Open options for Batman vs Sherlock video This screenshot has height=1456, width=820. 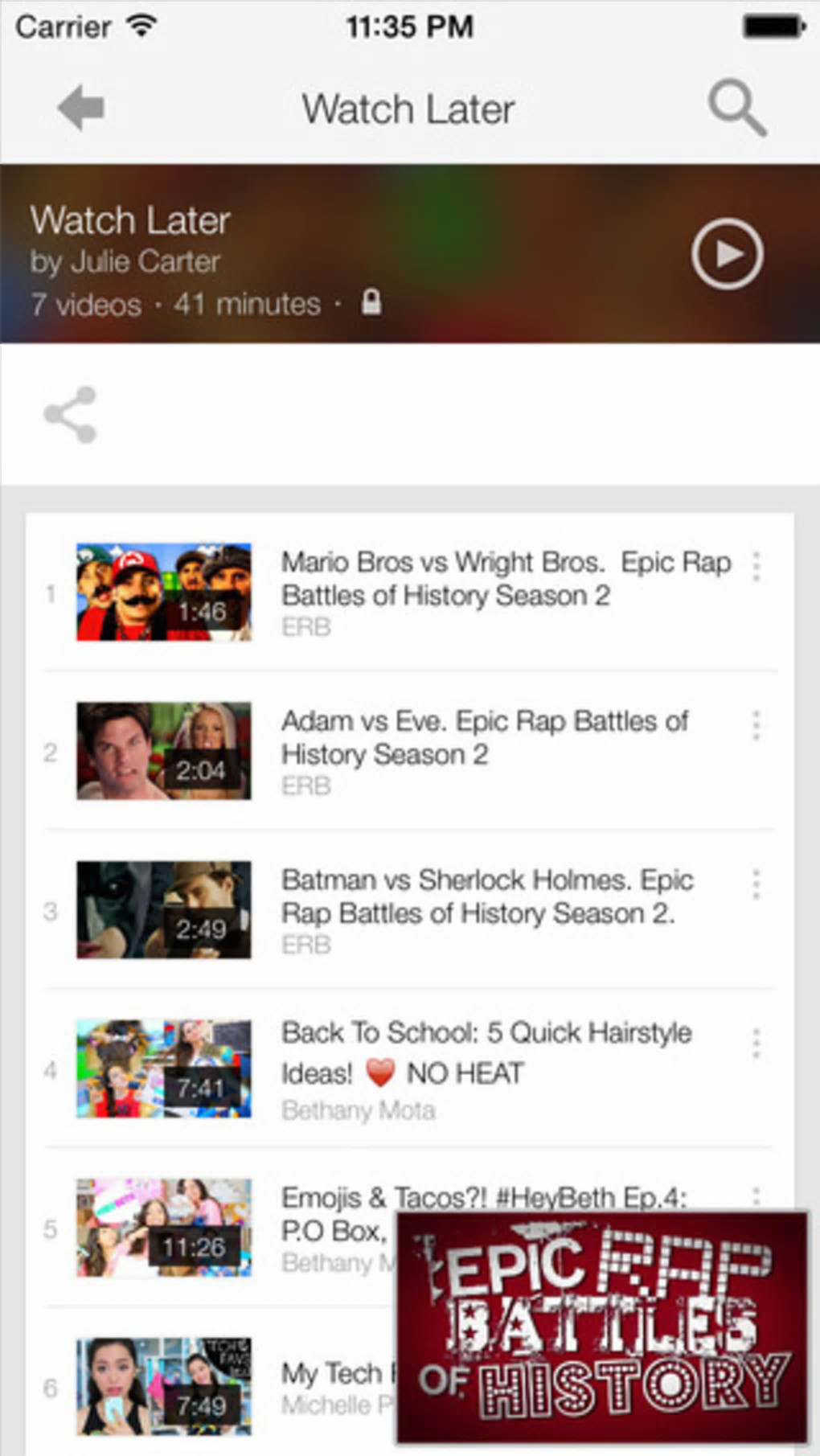756,884
